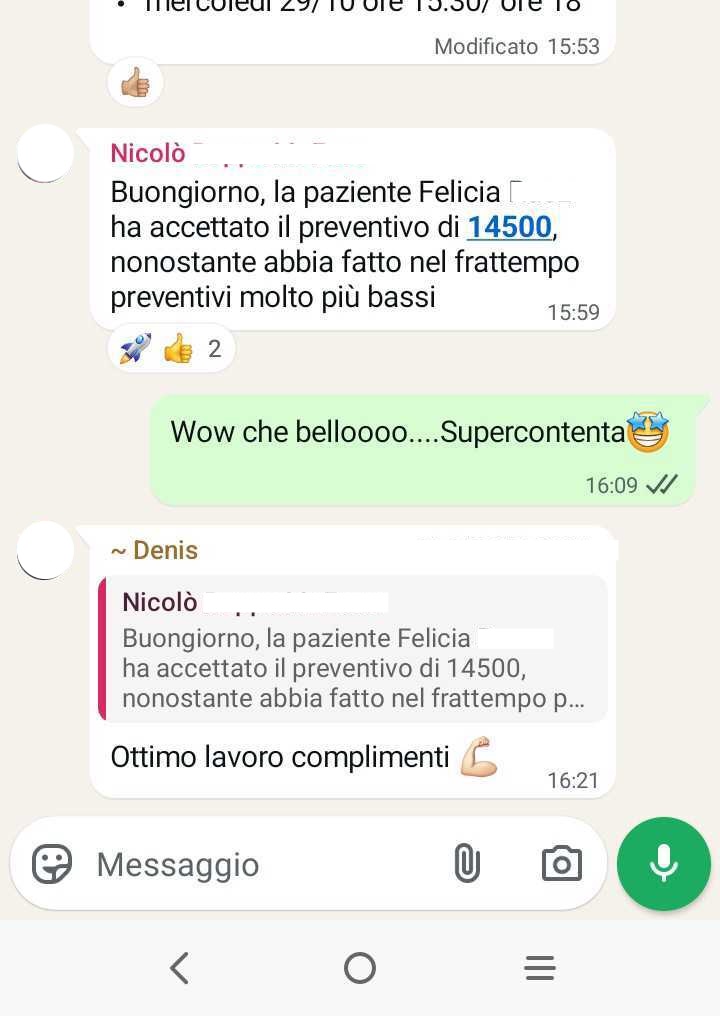Screen dimensions: 720x1016
Task: Open the camera from the message bar
Action: click(x=561, y=863)
